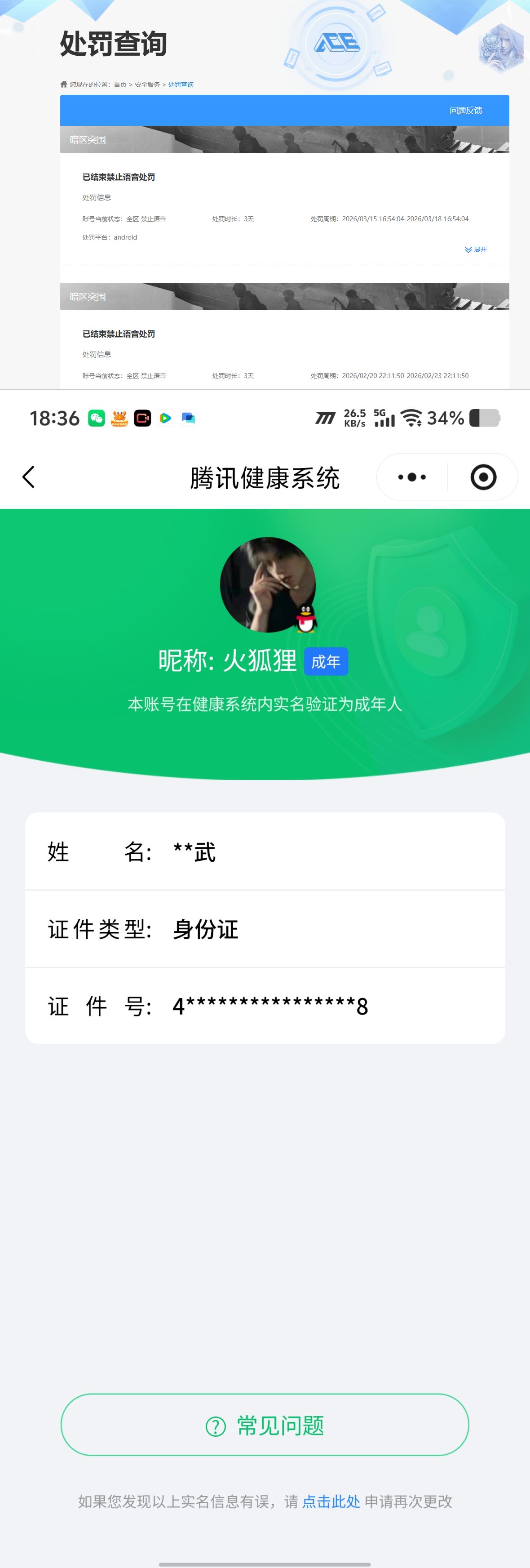Select 安全服务 in the breadcrumb navigation
Screen dimensions: 530x1568
click(148, 85)
